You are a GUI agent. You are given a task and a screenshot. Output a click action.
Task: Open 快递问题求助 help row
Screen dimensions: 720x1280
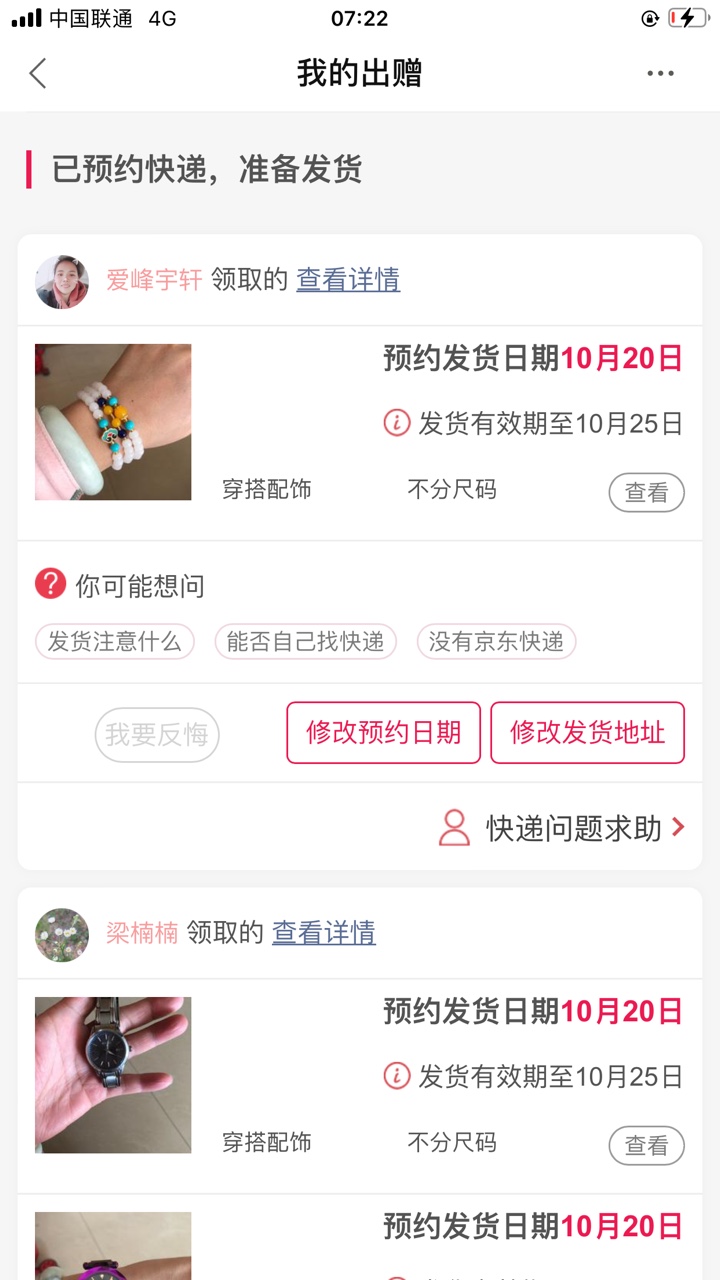[562, 828]
